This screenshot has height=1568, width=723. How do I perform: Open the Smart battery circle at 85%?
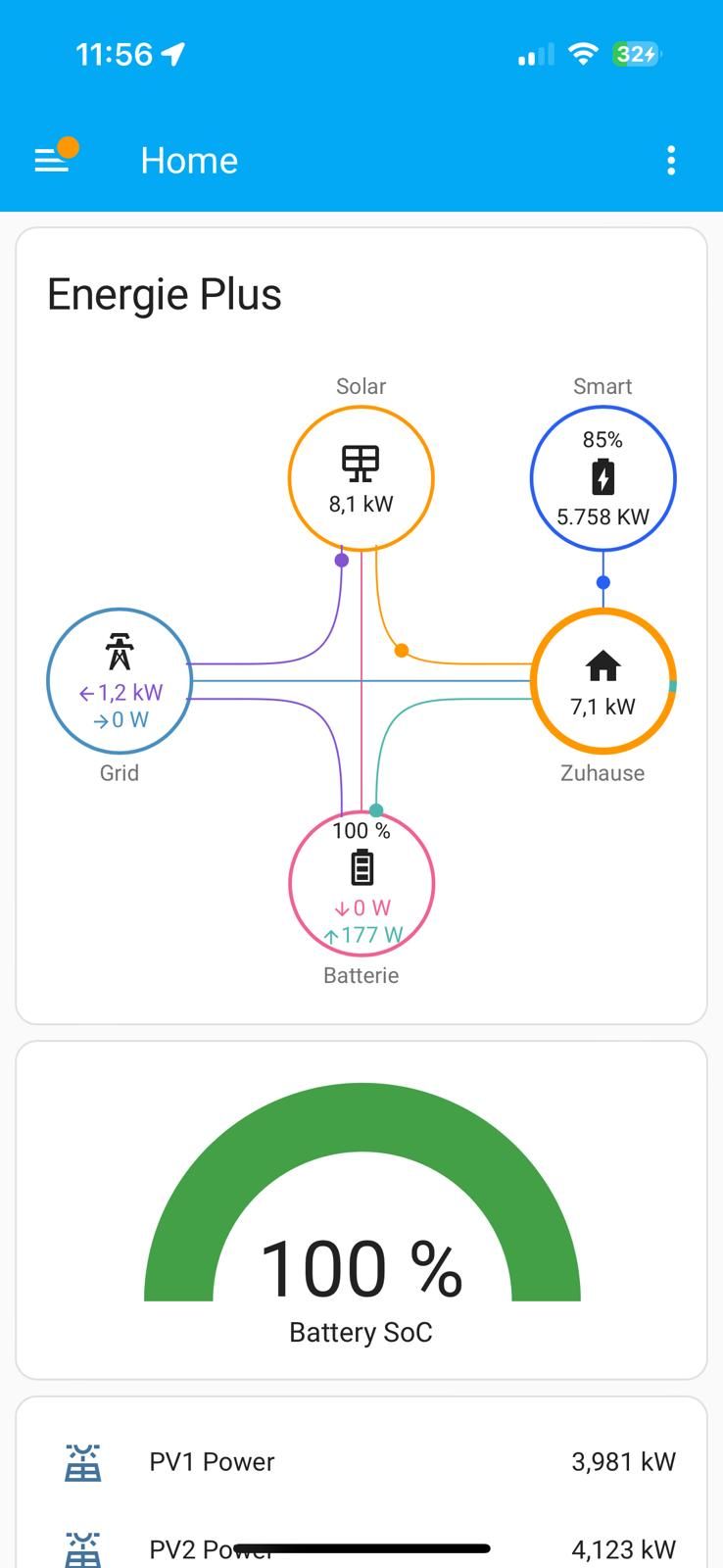[602, 478]
